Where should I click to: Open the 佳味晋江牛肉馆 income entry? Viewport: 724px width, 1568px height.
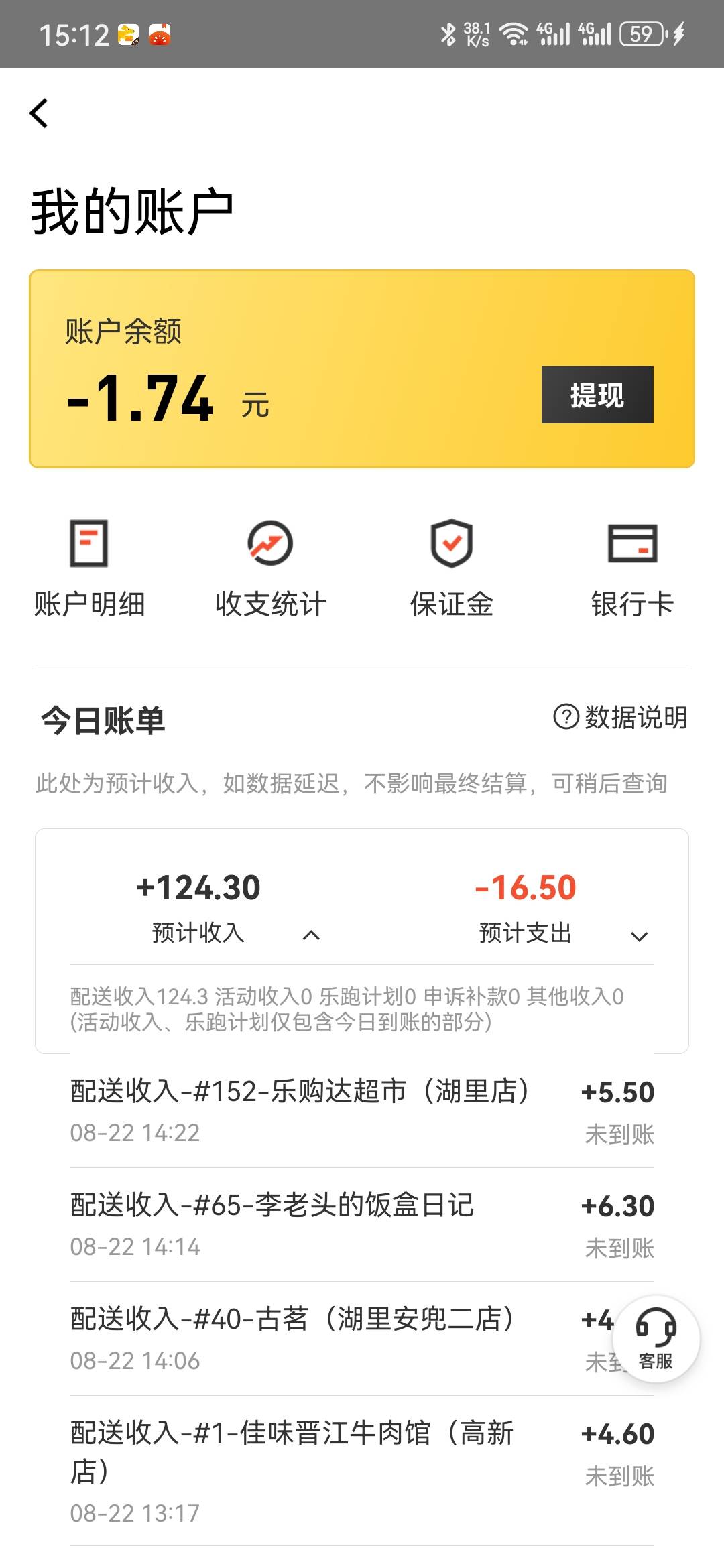click(x=362, y=1471)
